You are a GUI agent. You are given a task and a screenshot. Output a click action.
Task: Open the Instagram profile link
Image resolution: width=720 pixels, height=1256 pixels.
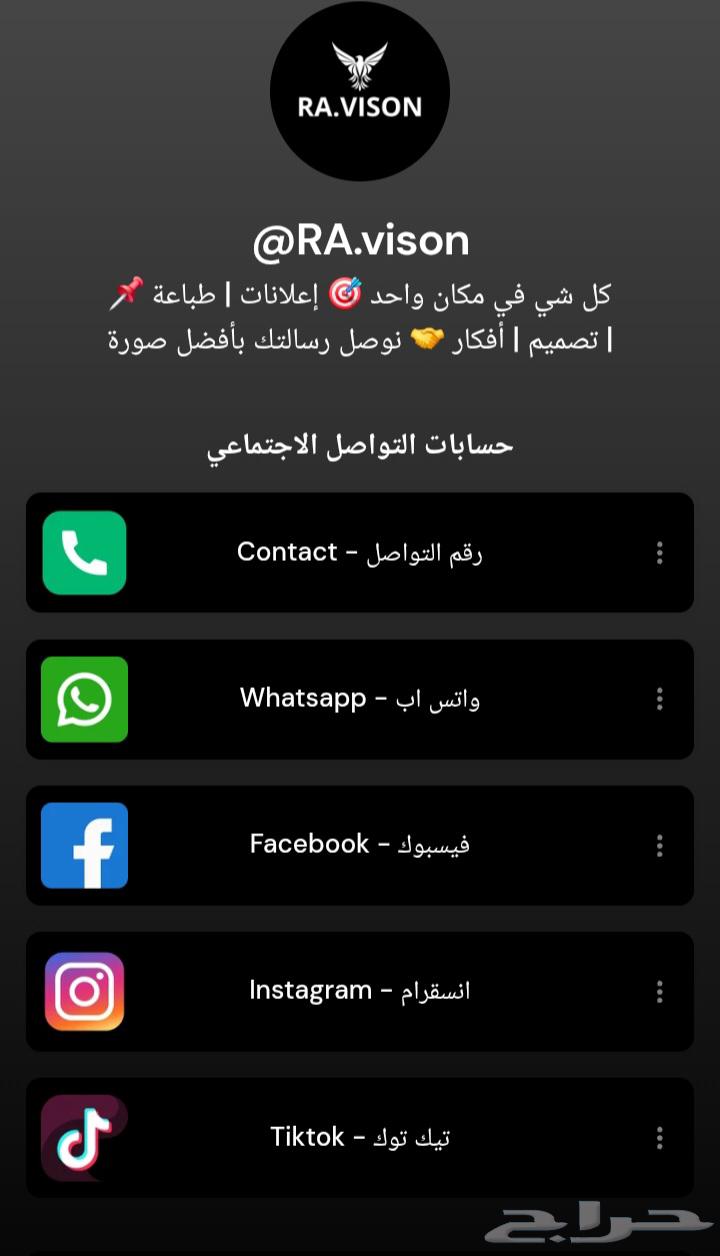coord(359,990)
